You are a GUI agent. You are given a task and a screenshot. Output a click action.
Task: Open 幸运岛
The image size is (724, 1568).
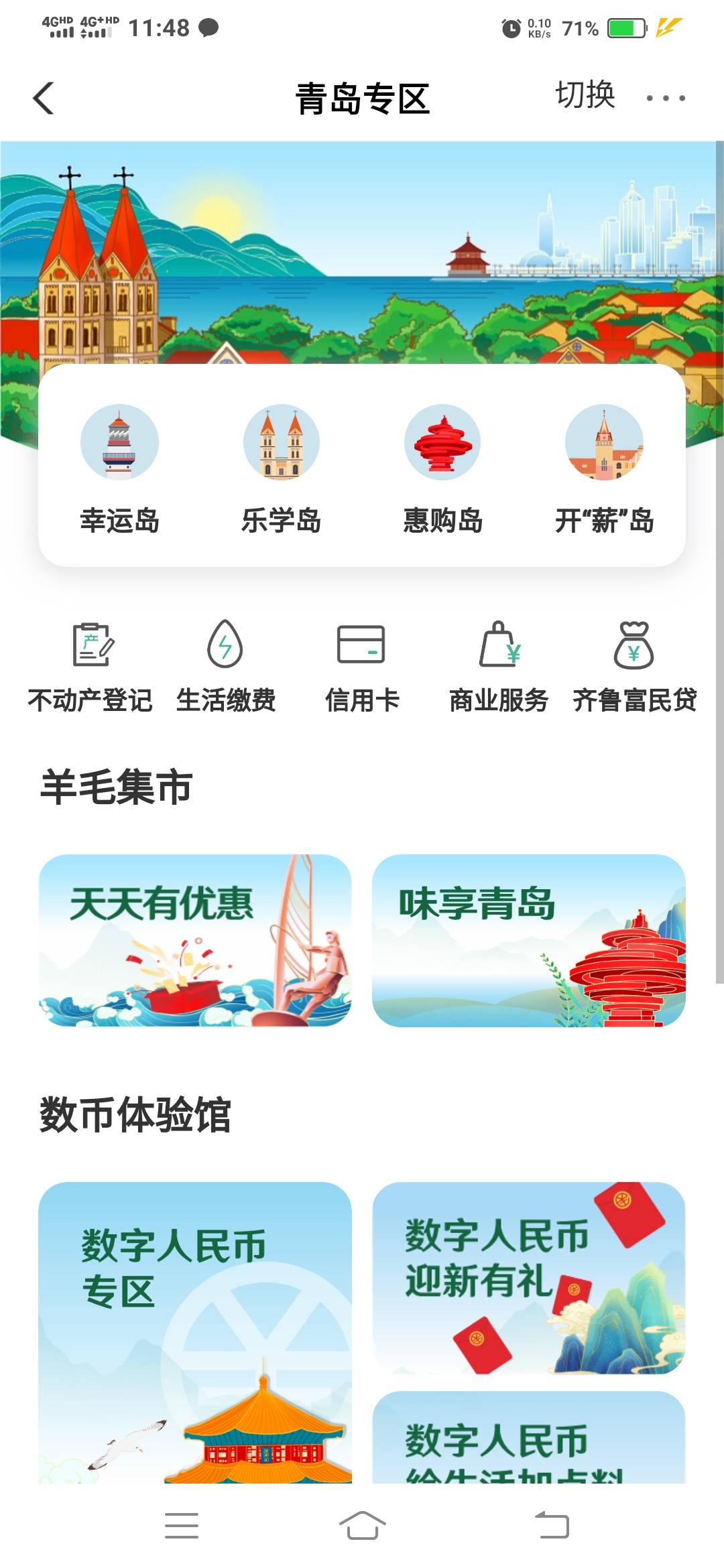click(x=119, y=470)
